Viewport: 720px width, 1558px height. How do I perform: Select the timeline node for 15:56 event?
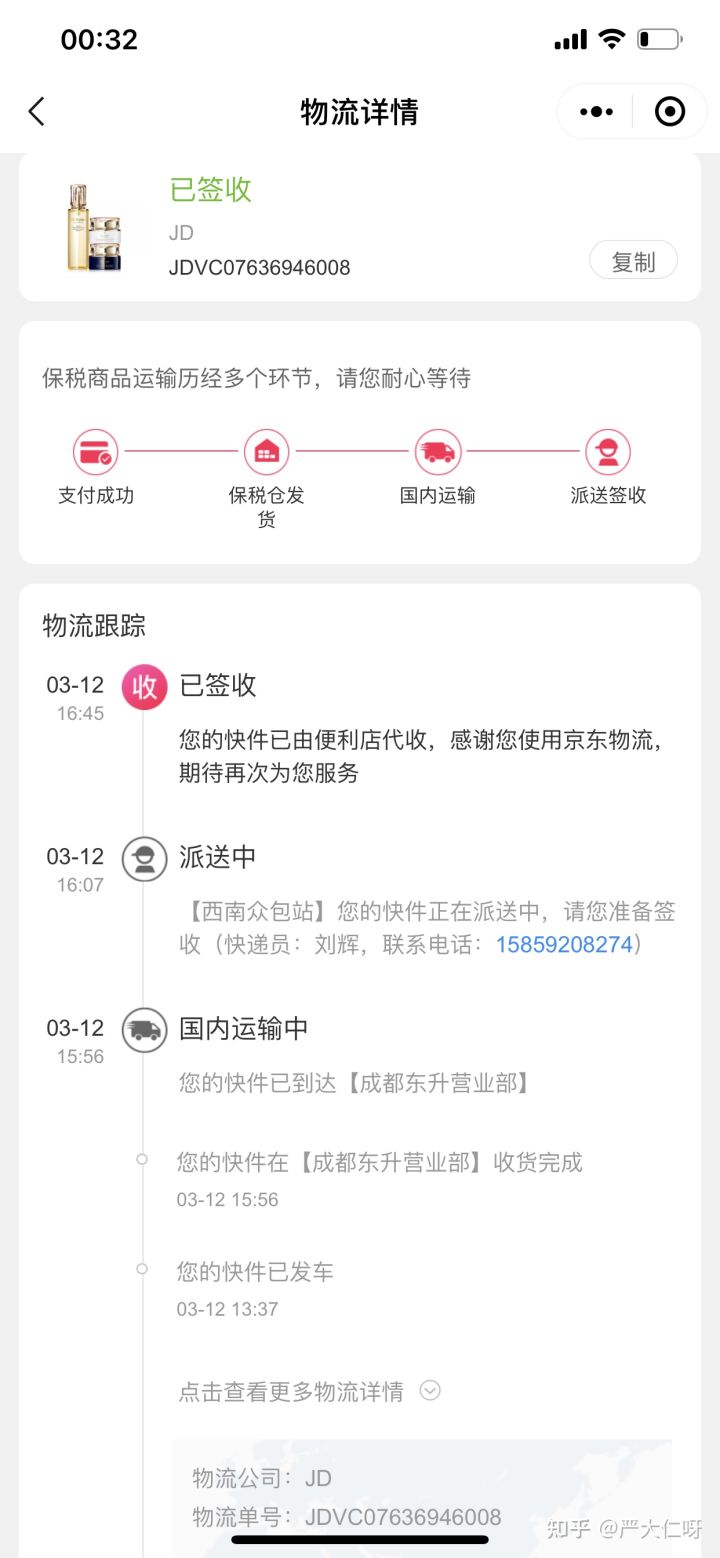point(140,1159)
